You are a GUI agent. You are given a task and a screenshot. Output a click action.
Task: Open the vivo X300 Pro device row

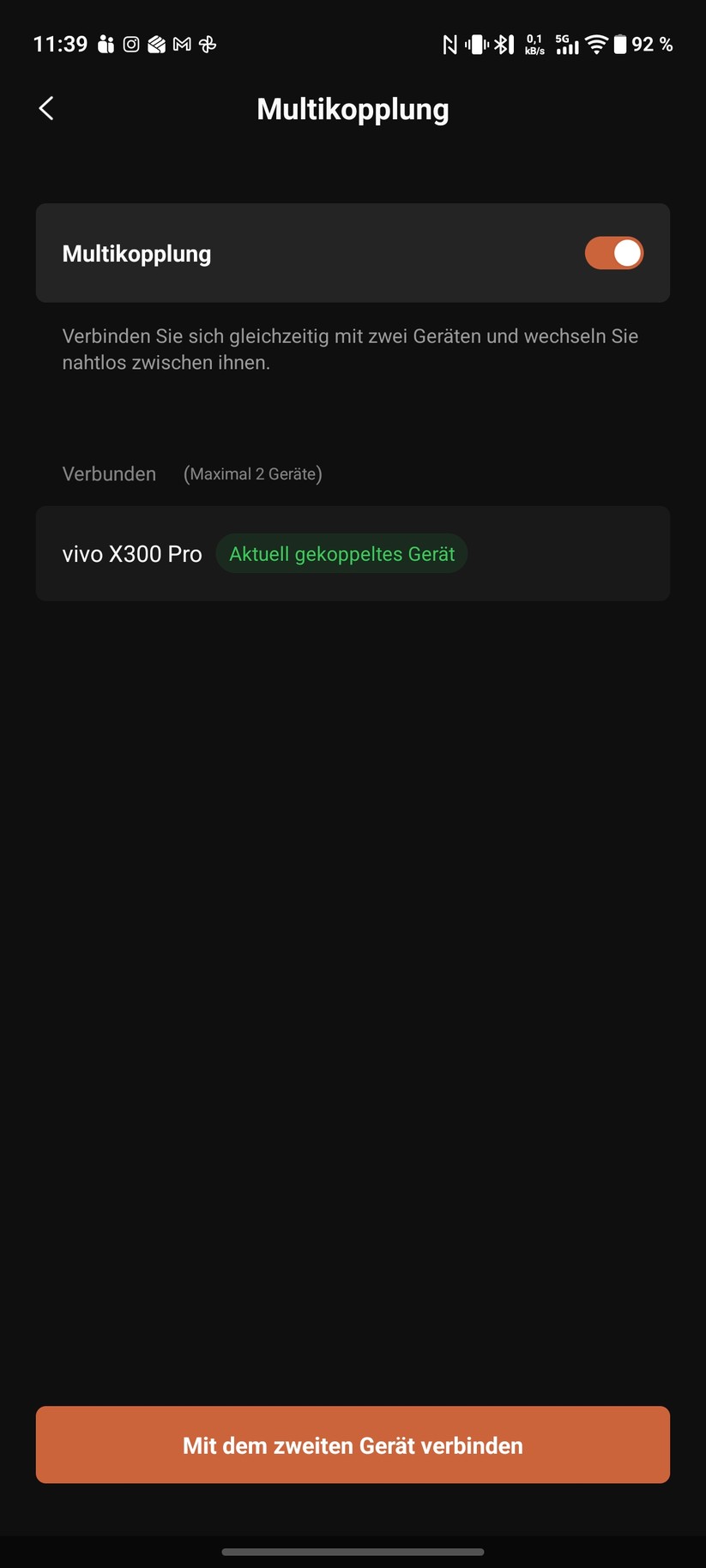point(353,553)
